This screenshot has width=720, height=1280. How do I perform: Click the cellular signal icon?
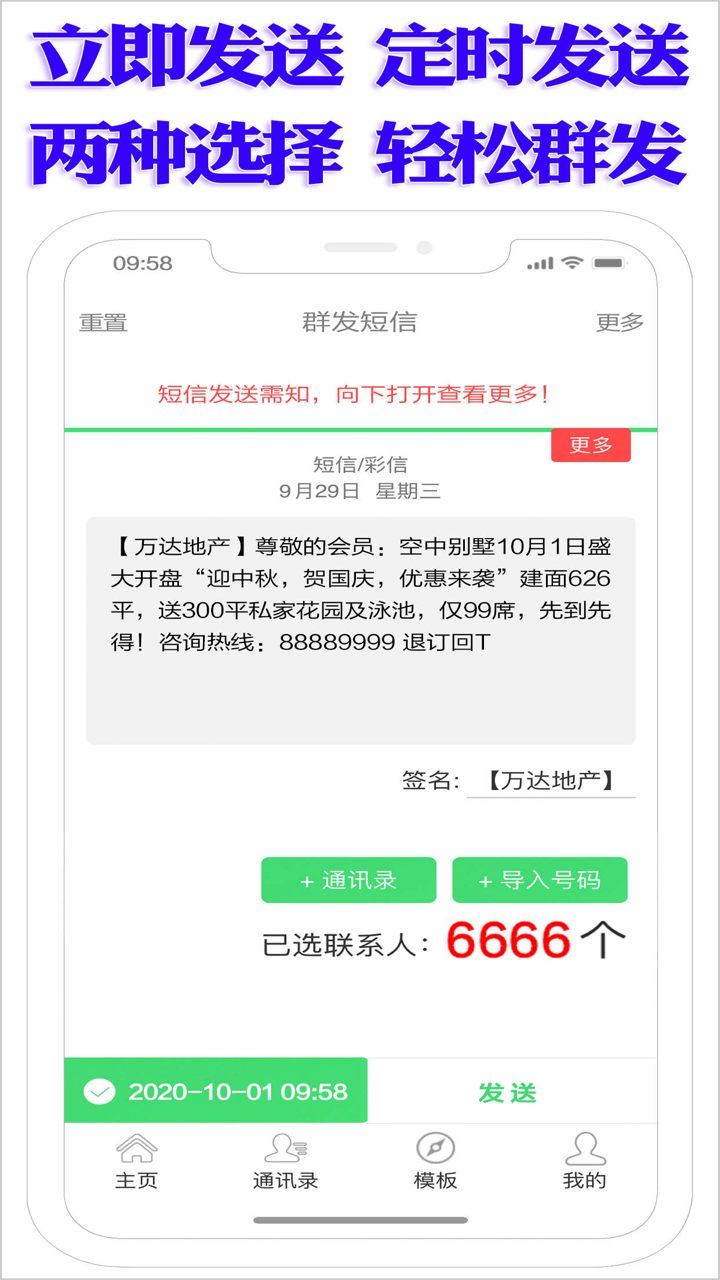(541, 263)
